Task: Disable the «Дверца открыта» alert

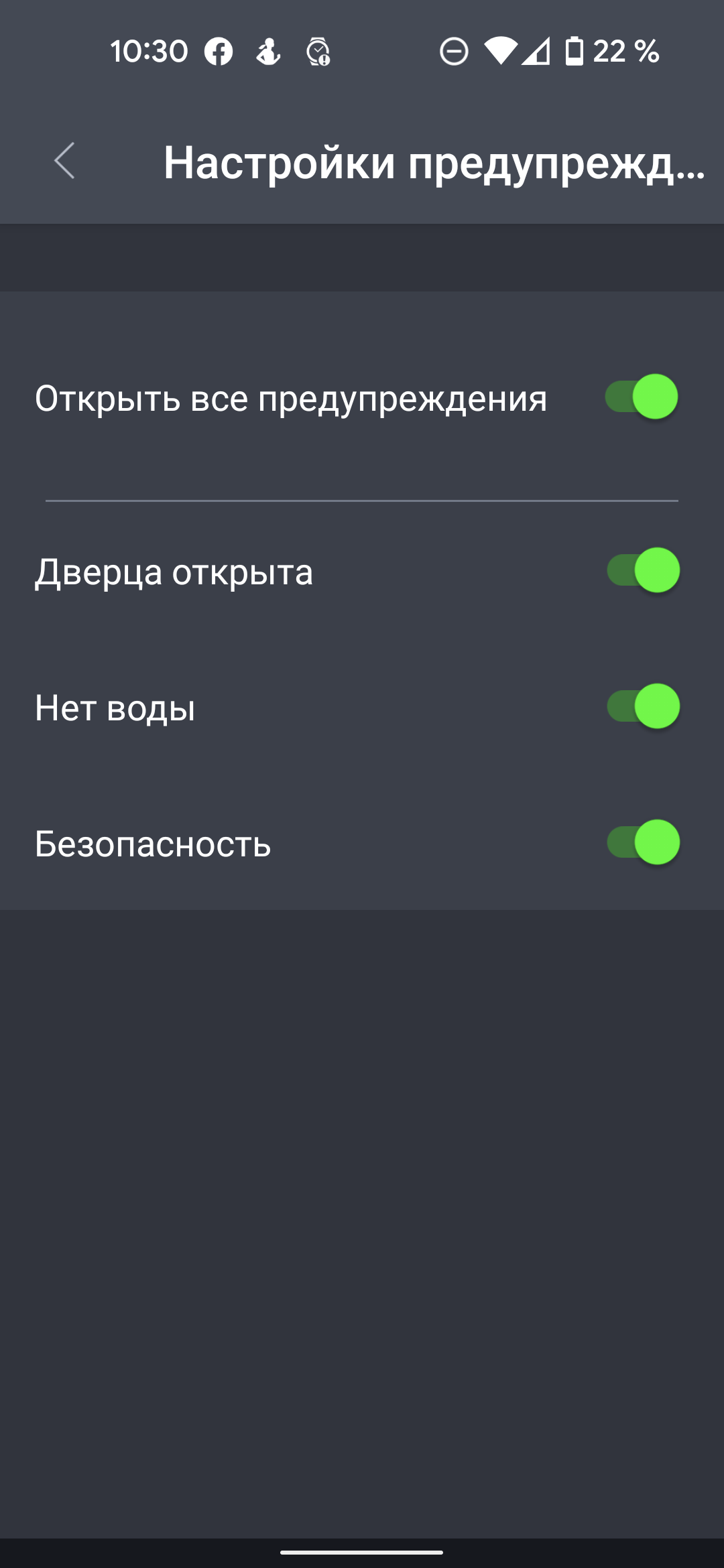Action: [x=643, y=570]
